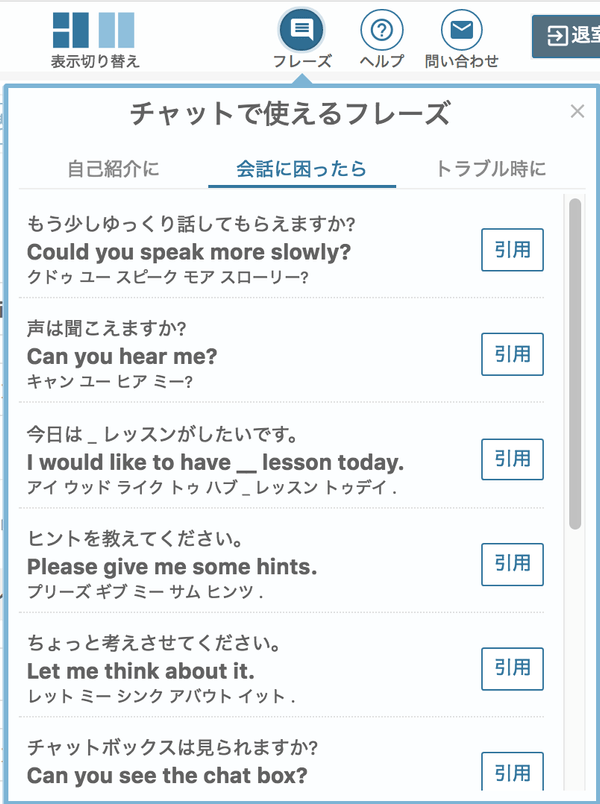The width and height of the screenshot is (600, 804).
Task: Switch to the 自己紹介に tab
Action: pyautogui.click(x=113, y=169)
